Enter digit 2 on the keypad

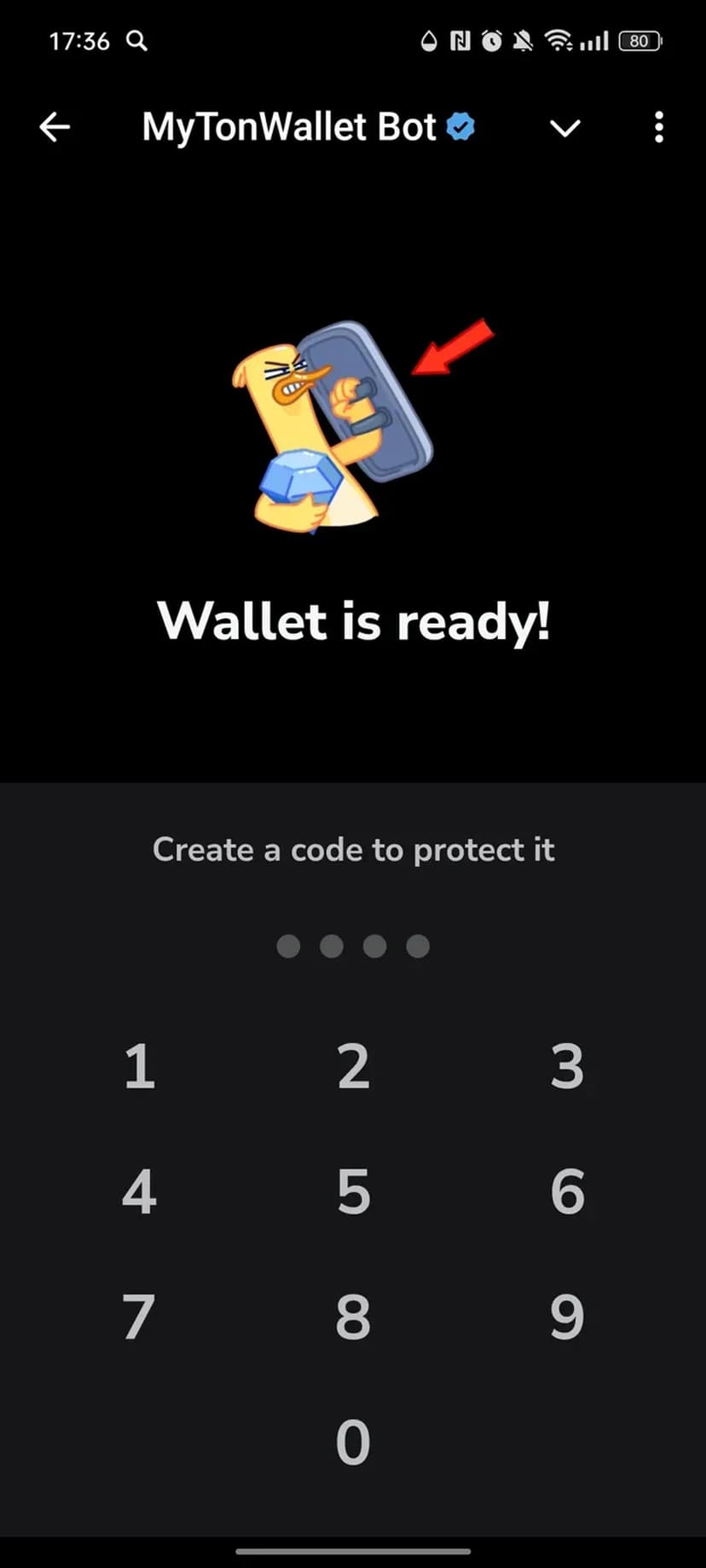(x=353, y=1066)
